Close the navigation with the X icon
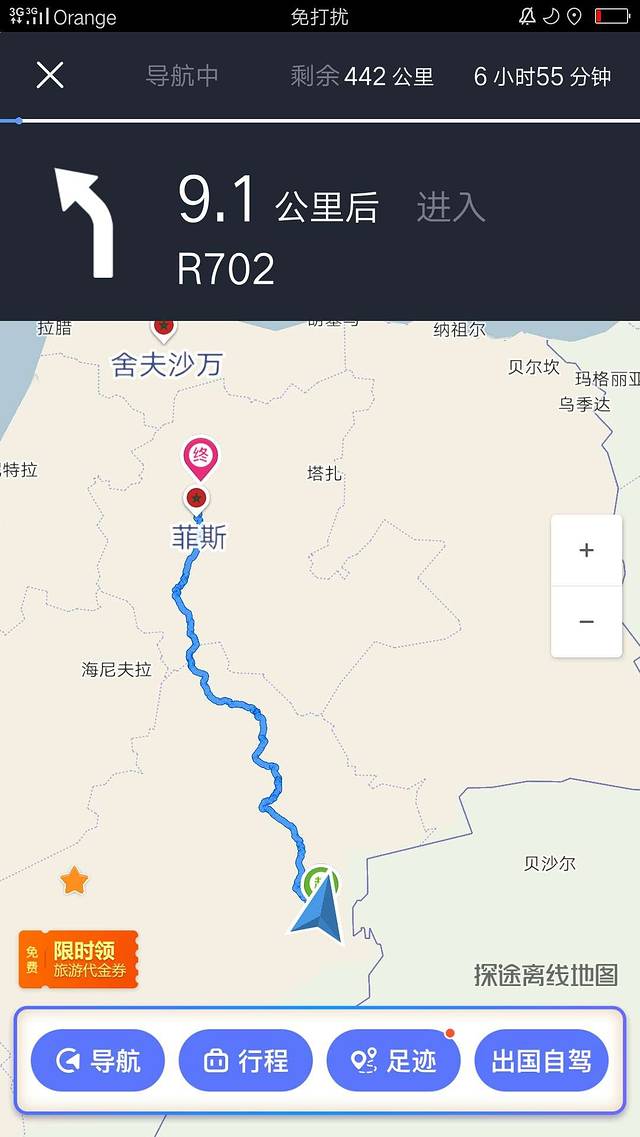 [x=50, y=75]
